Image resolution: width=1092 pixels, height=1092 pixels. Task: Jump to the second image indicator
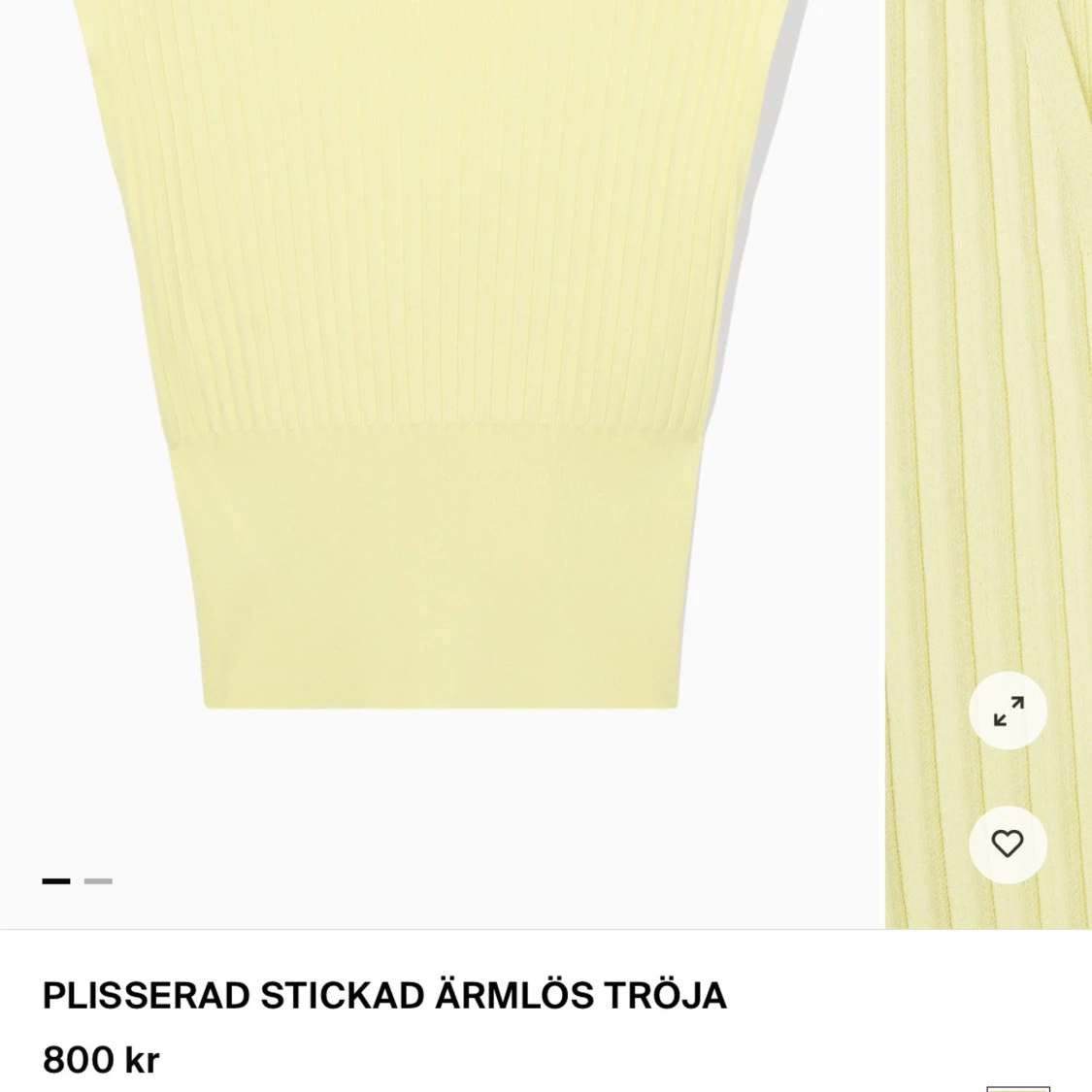(98, 881)
